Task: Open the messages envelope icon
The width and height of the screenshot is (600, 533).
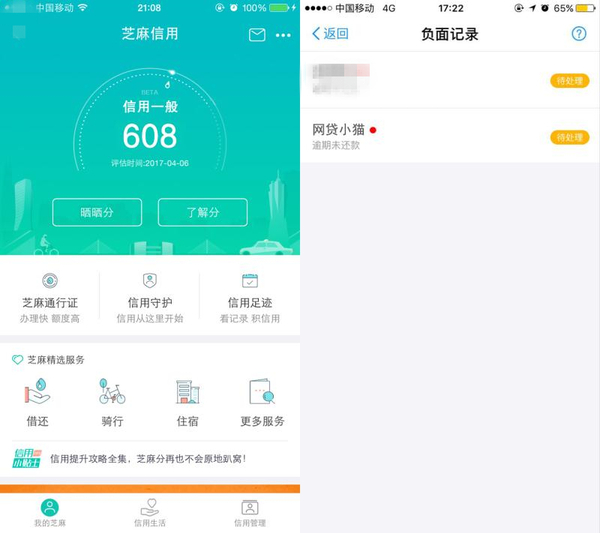Action: tap(257, 35)
